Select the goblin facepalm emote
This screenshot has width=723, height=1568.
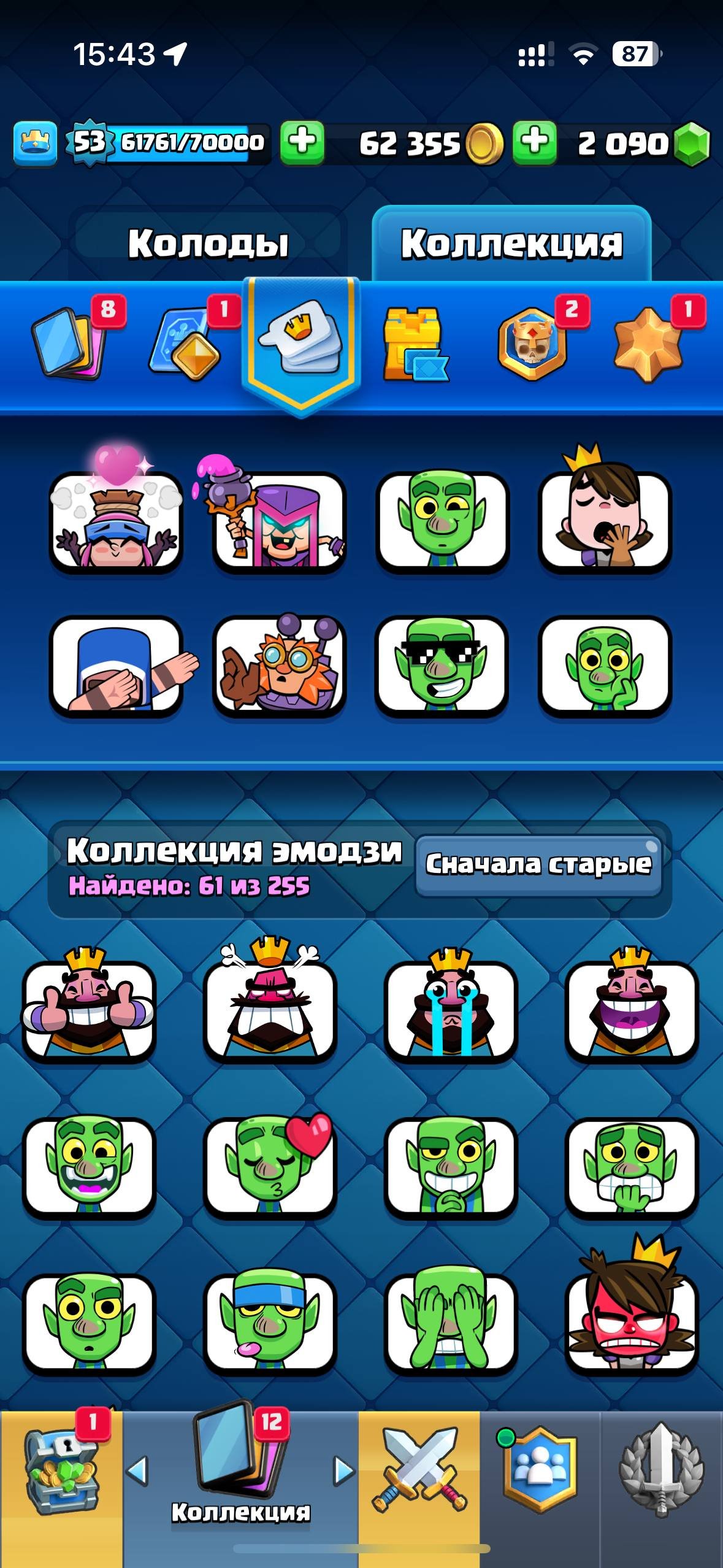click(x=451, y=1321)
